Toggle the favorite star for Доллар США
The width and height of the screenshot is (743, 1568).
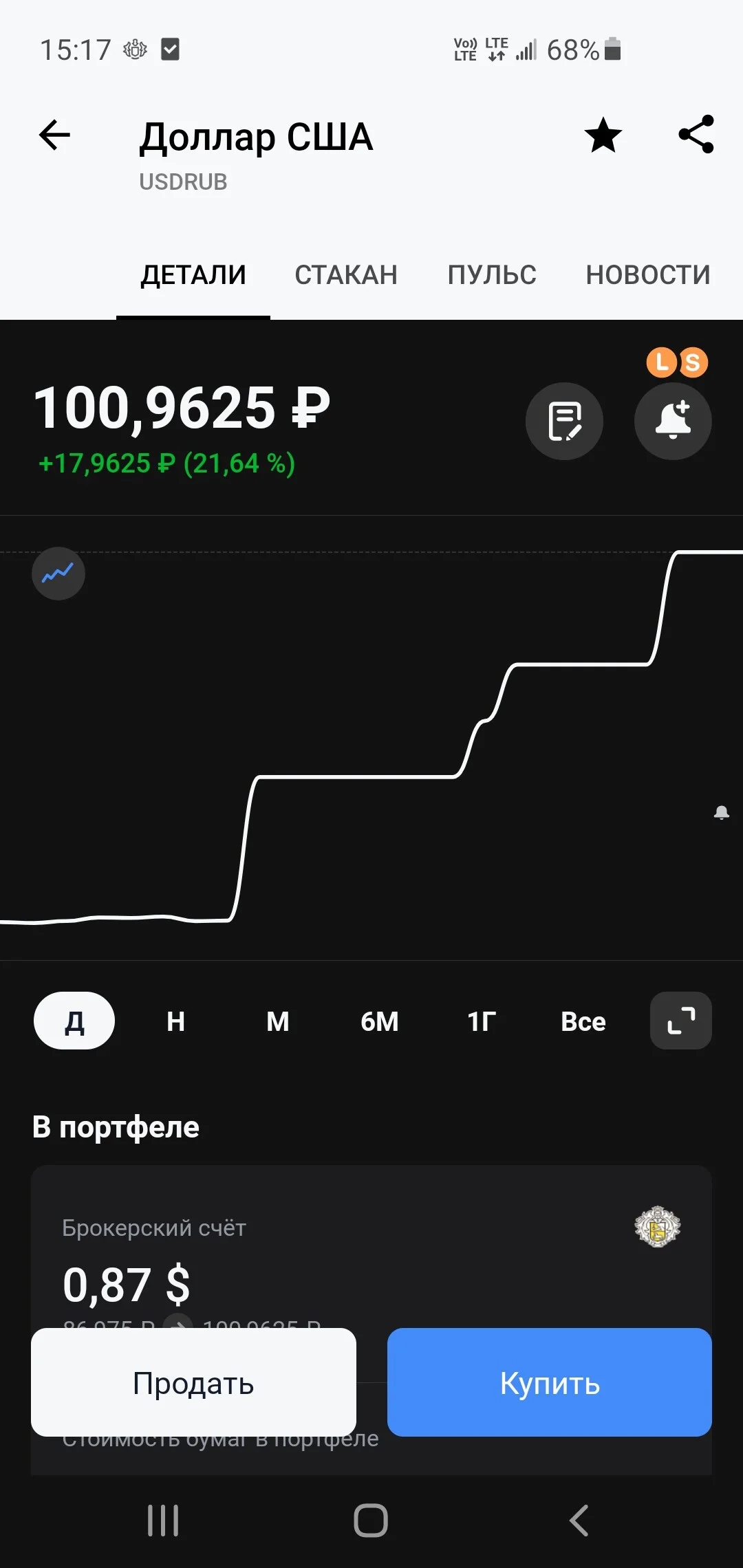(603, 135)
